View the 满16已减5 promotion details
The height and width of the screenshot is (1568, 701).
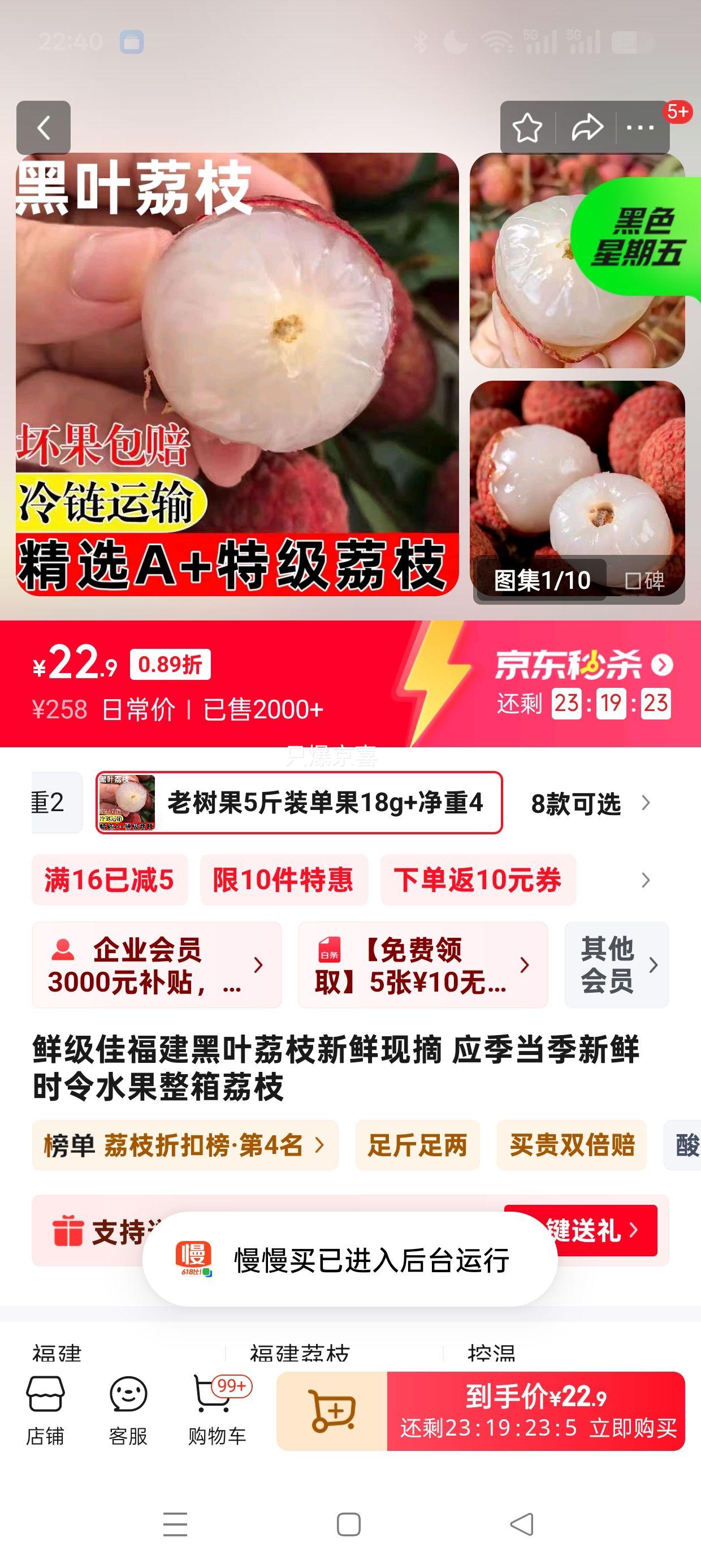[x=110, y=880]
